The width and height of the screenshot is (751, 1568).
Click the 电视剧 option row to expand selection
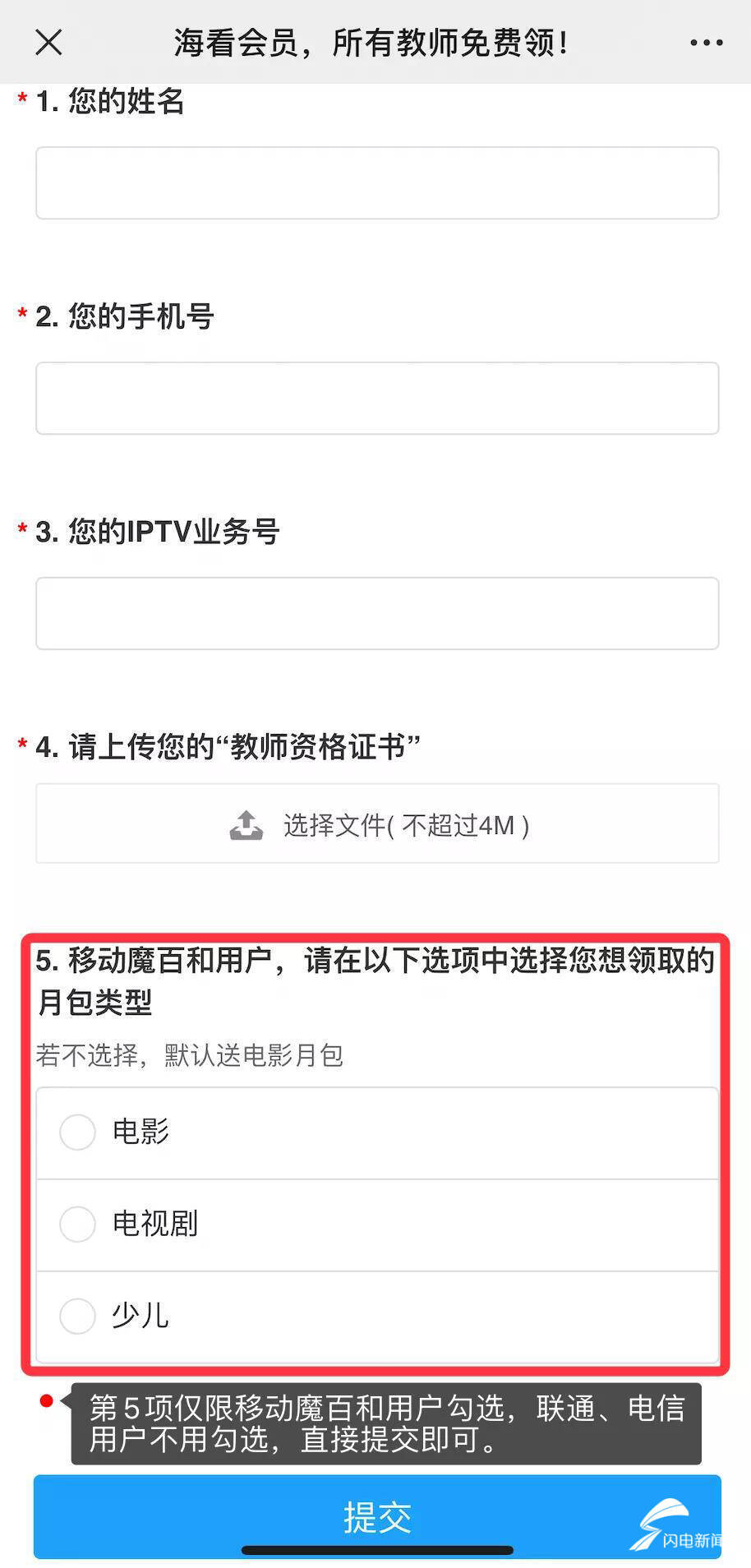point(375,1224)
